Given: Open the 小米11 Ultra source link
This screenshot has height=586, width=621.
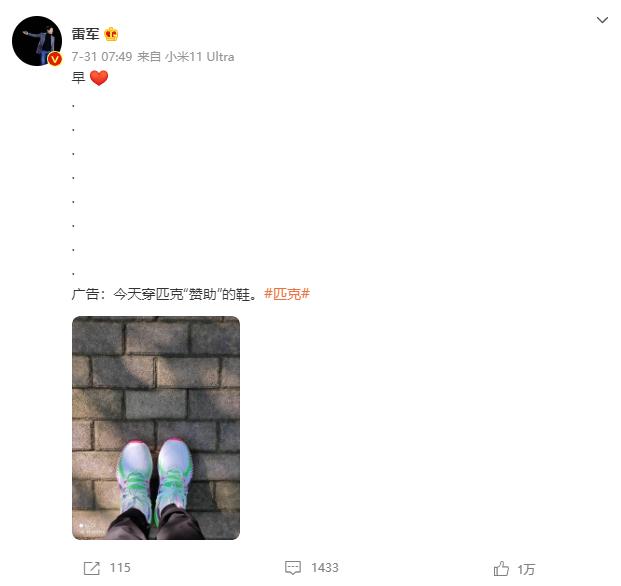Looking at the screenshot, I should 198,58.
